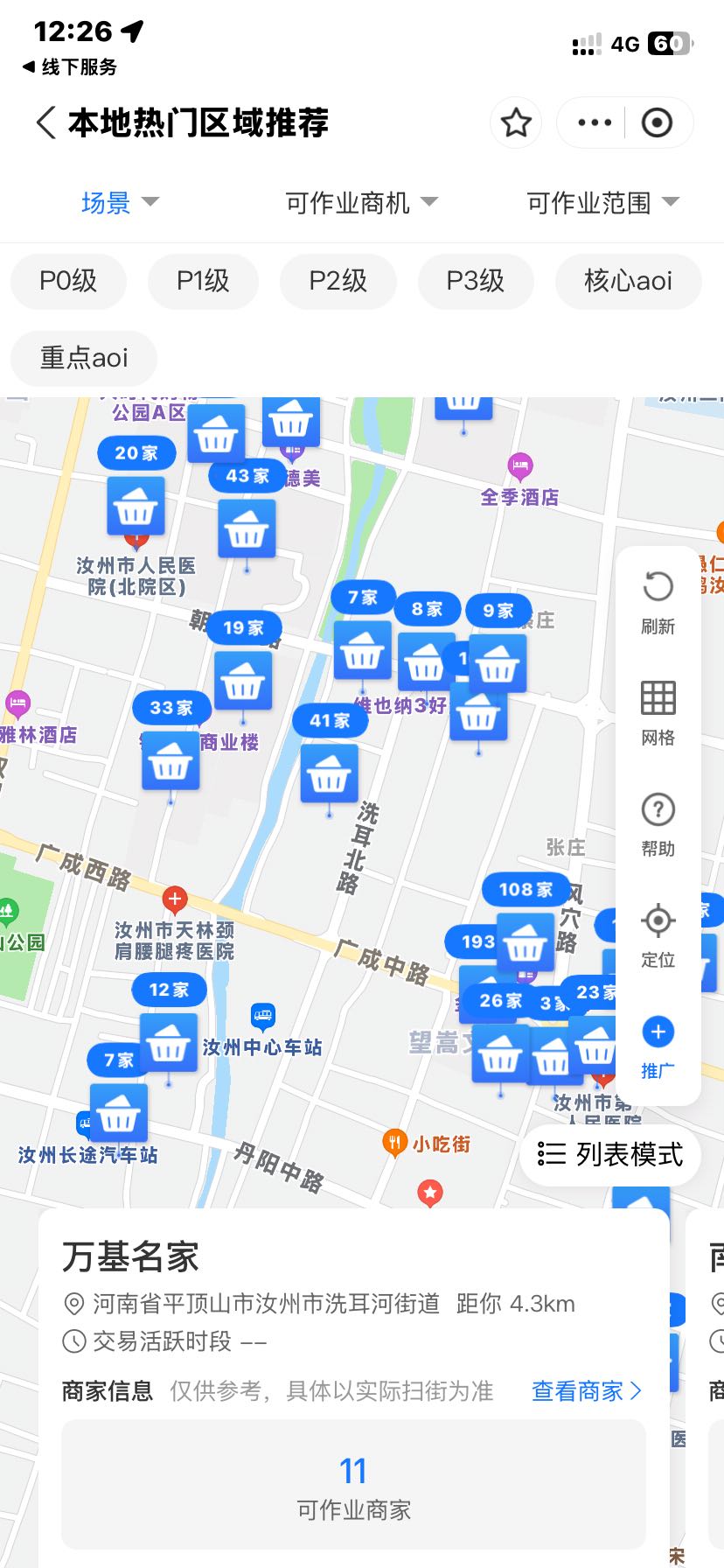Expand the 可作业商机 dropdown
724x1568 pixels.
point(361,202)
